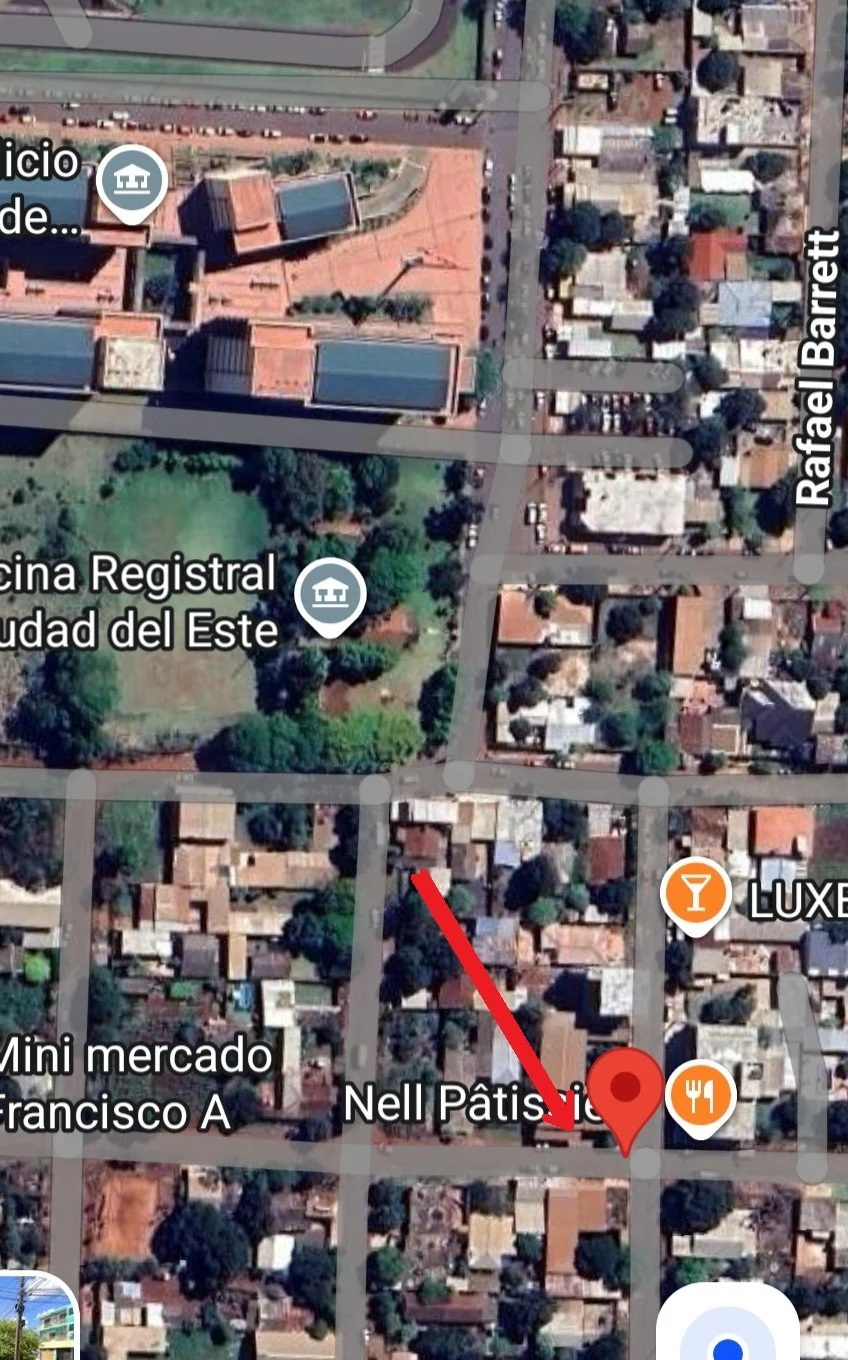This screenshot has width=848, height=1360.
Task: Open the Oficina Registral Ciudad del Este pin
Action: 331,596
